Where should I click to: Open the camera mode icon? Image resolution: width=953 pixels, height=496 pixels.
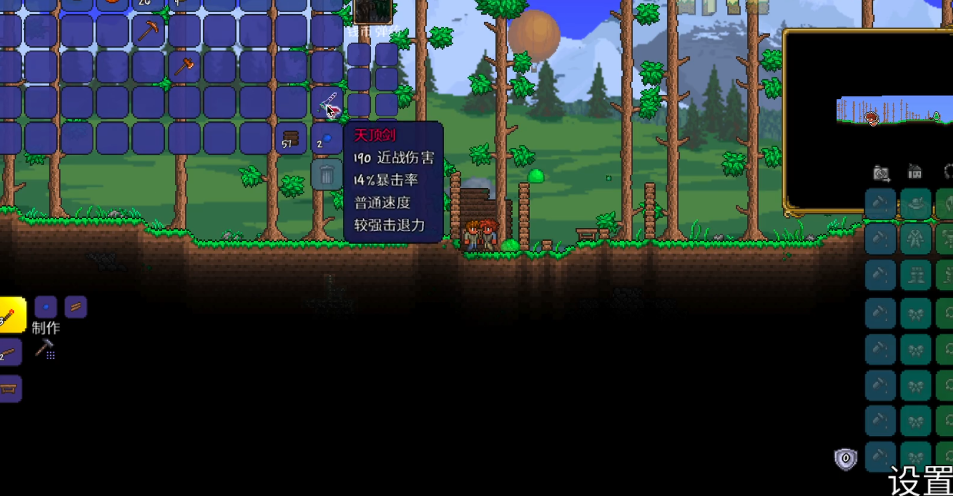pyautogui.click(x=881, y=173)
